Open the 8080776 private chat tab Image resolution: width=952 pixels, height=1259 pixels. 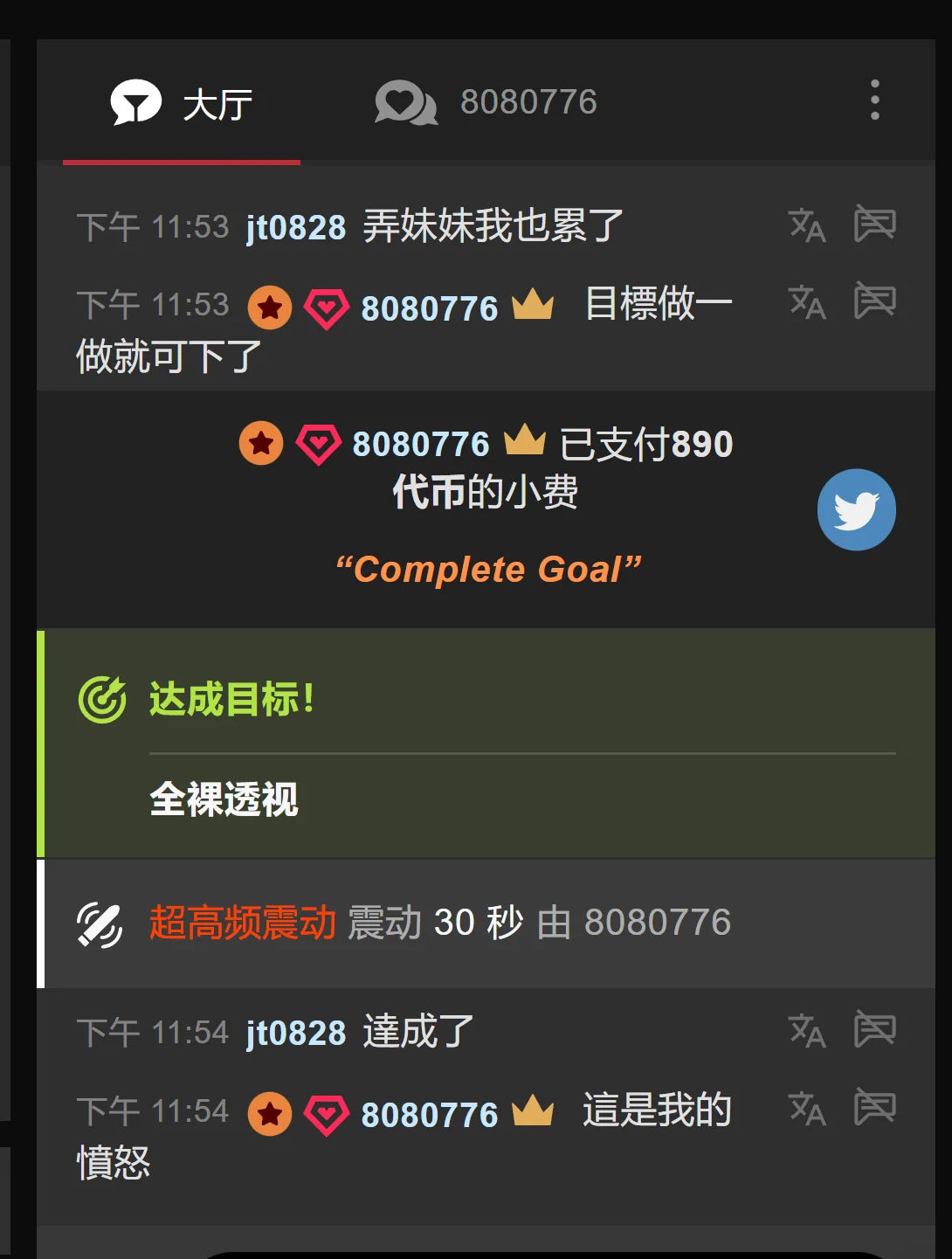[486, 102]
